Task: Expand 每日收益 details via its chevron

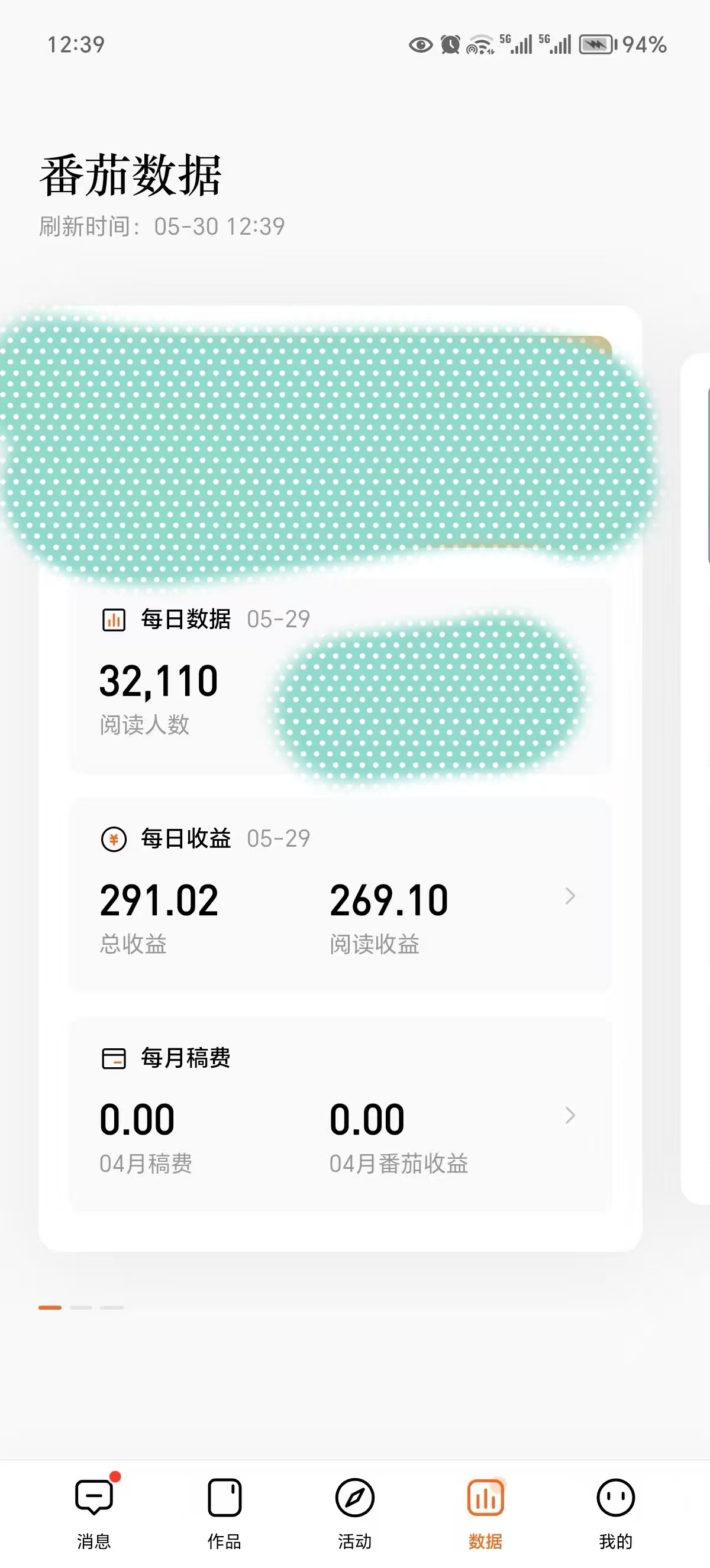Action: click(x=570, y=896)
